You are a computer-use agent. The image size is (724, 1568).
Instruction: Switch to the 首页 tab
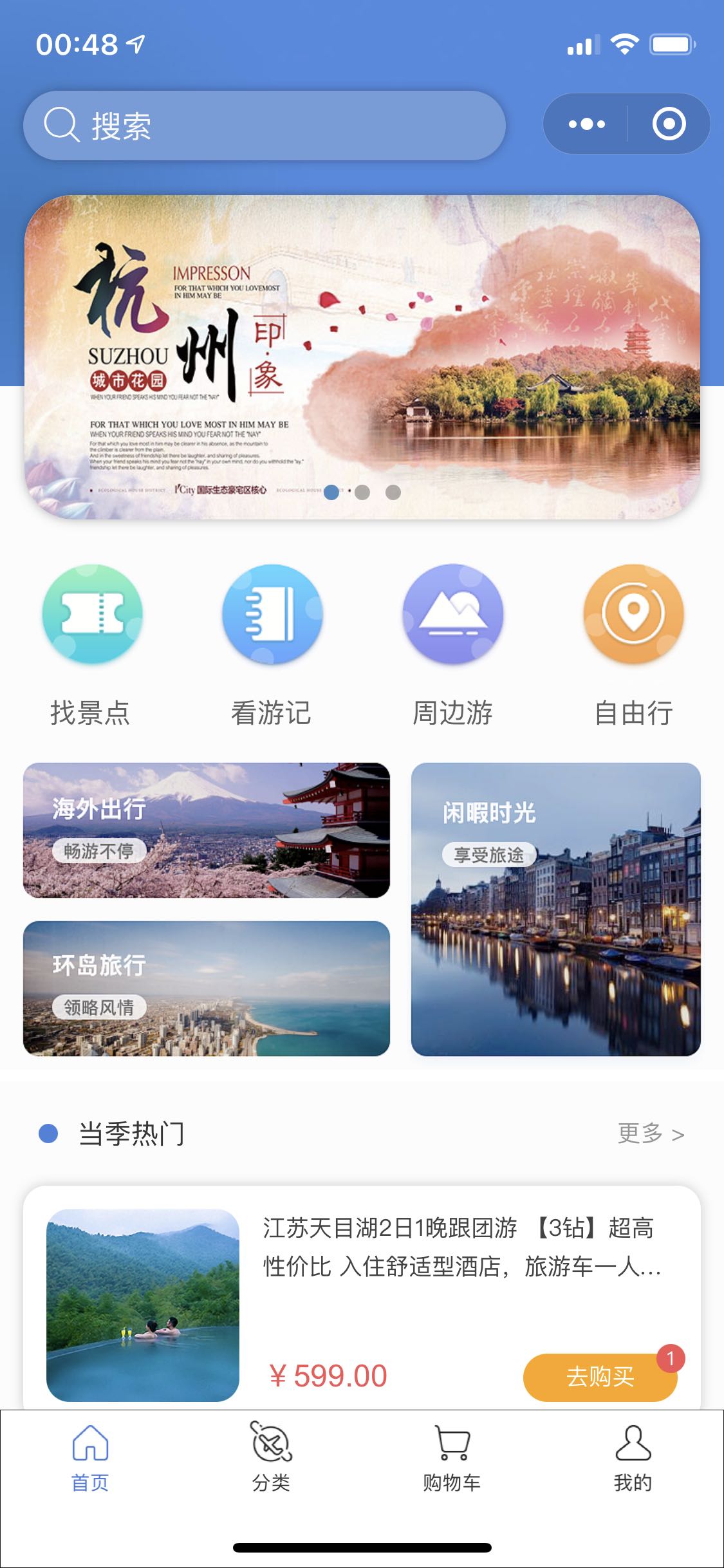tap(90, 1457)
